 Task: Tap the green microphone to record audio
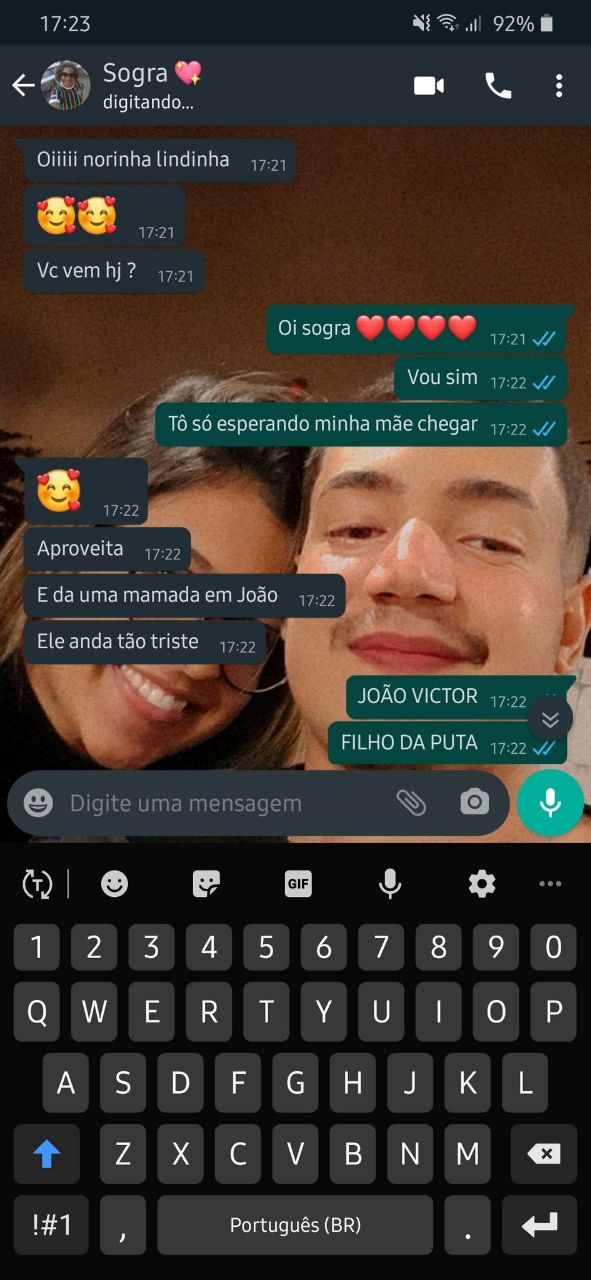(x=550, y=803)
